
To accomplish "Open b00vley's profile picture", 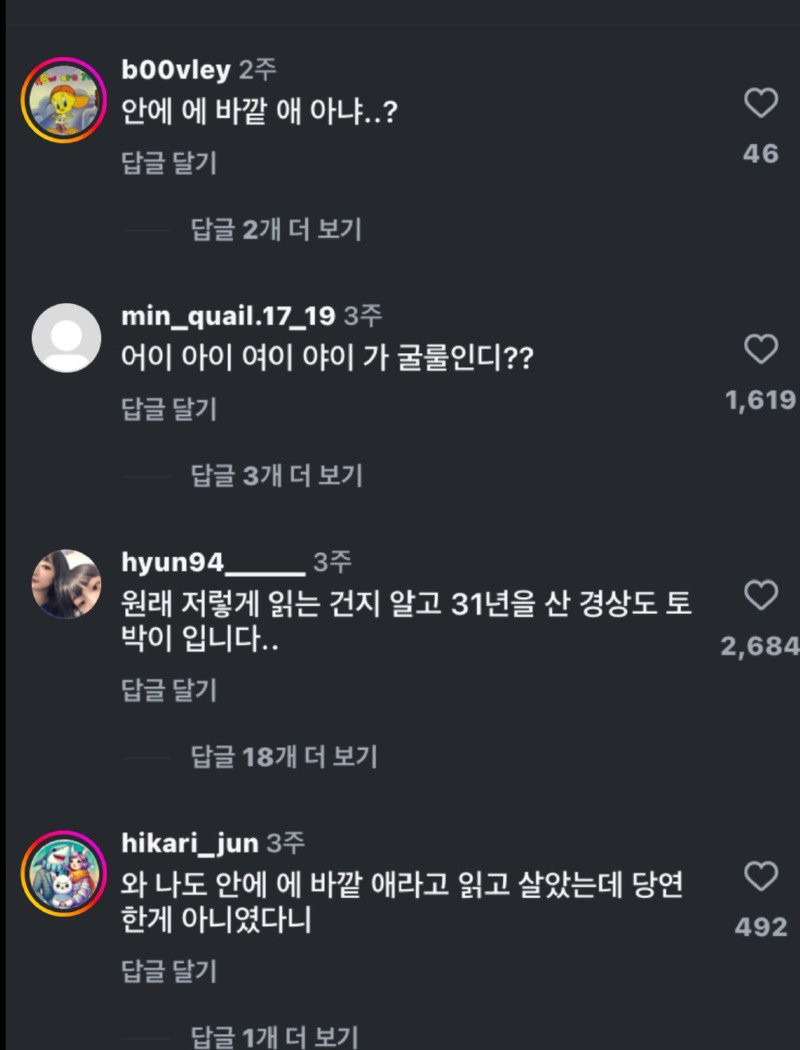I will pyautogui.click(x=65, y=101).
